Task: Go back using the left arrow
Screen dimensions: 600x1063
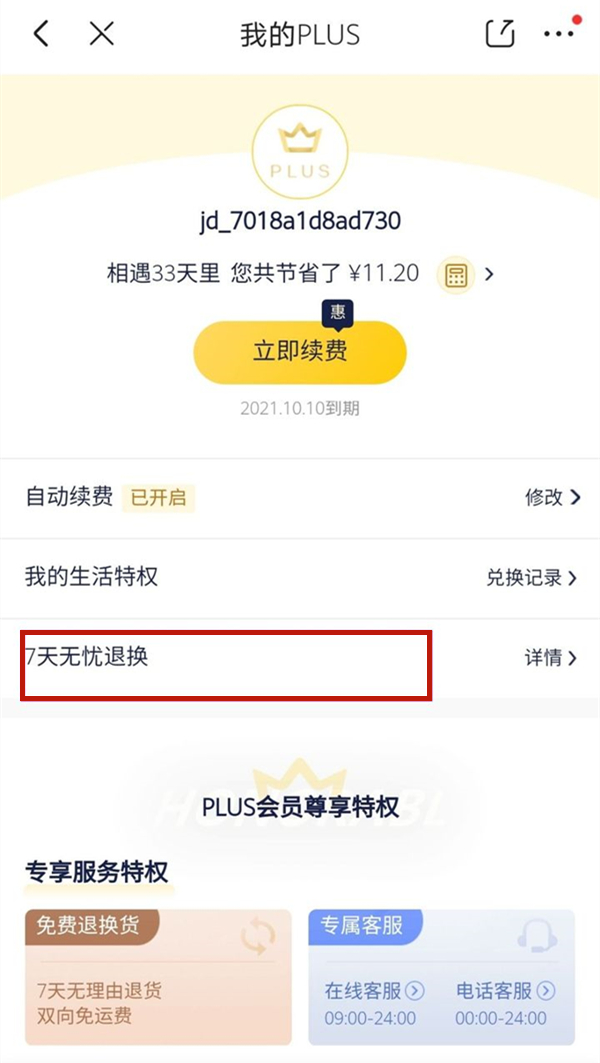Action: (x=41, y=34)
